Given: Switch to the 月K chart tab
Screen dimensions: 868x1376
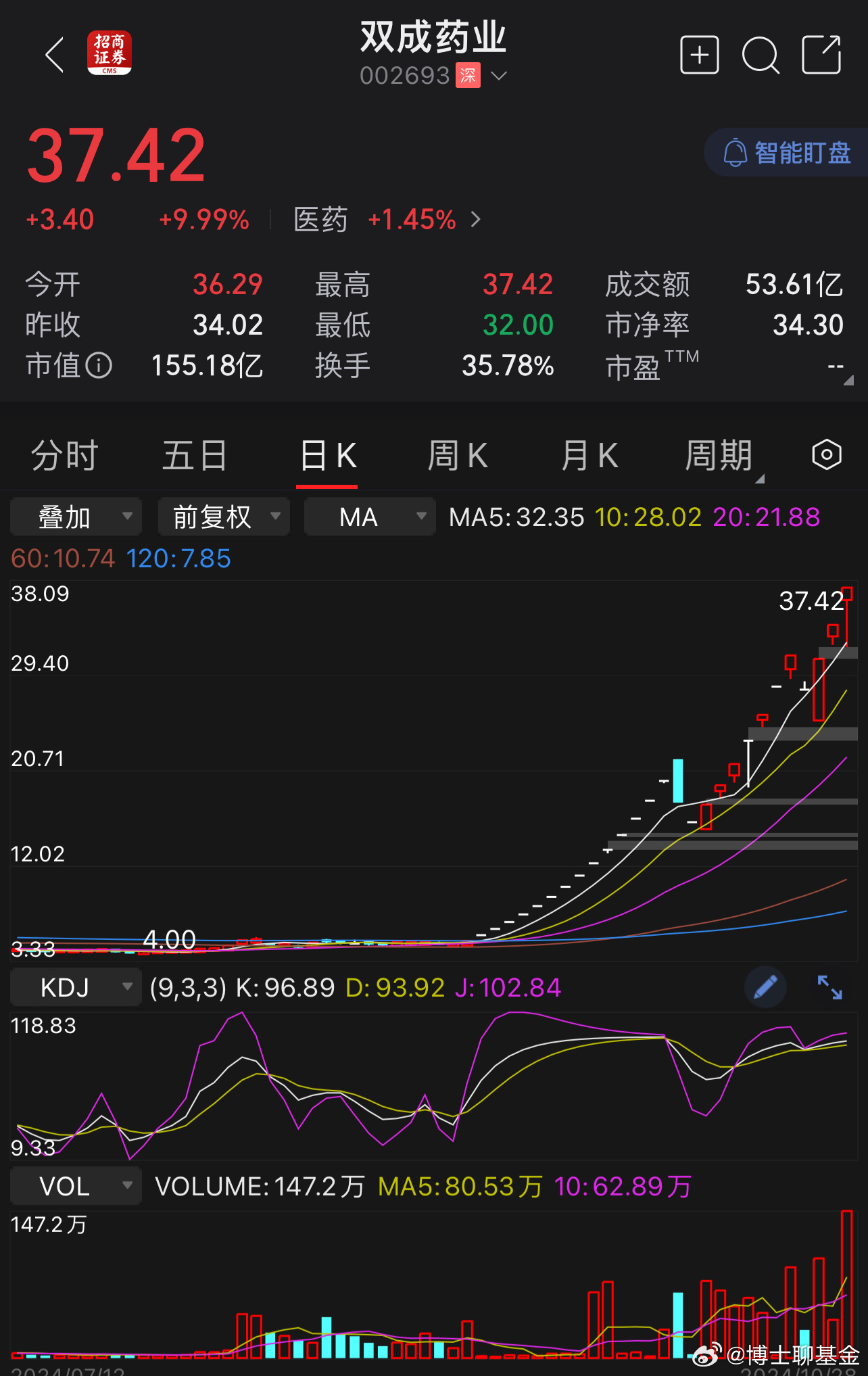Looking at the screenshot, I should 589,455.
